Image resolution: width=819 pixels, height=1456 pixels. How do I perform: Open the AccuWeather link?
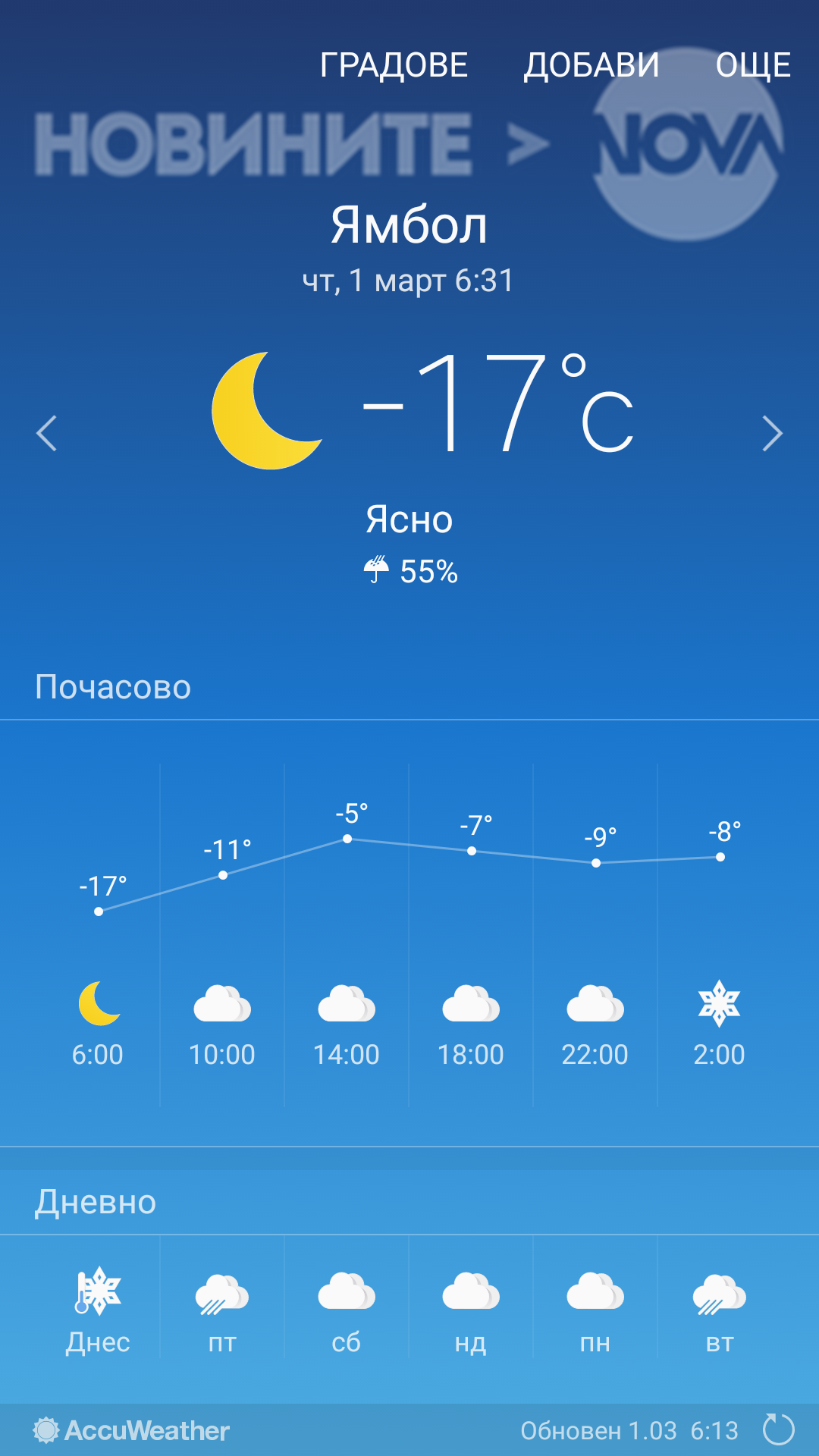(x=131, y=1430)
